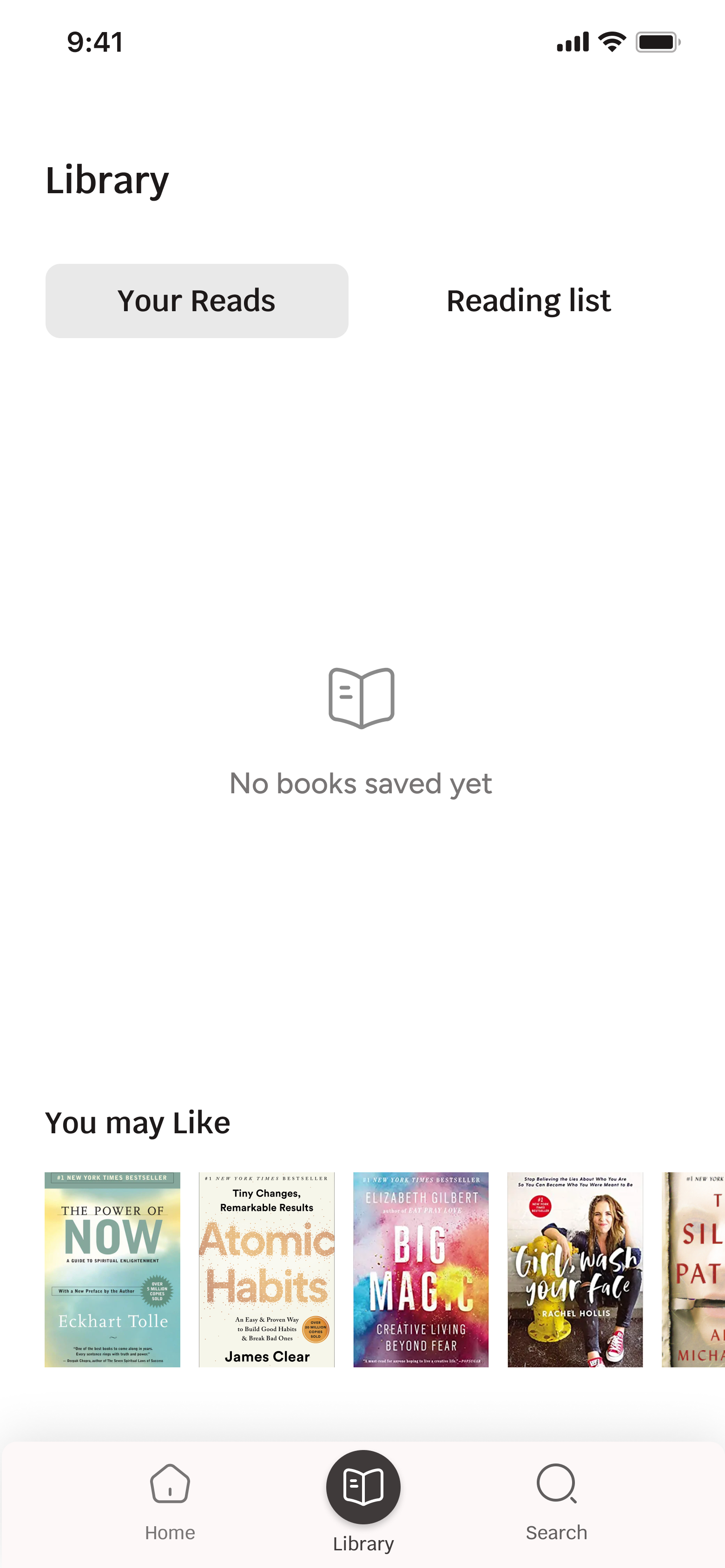Open the Atomic Habits book cover
Image resolution: width=725 pixels, height=1568 pixels.
point(266,1269)
